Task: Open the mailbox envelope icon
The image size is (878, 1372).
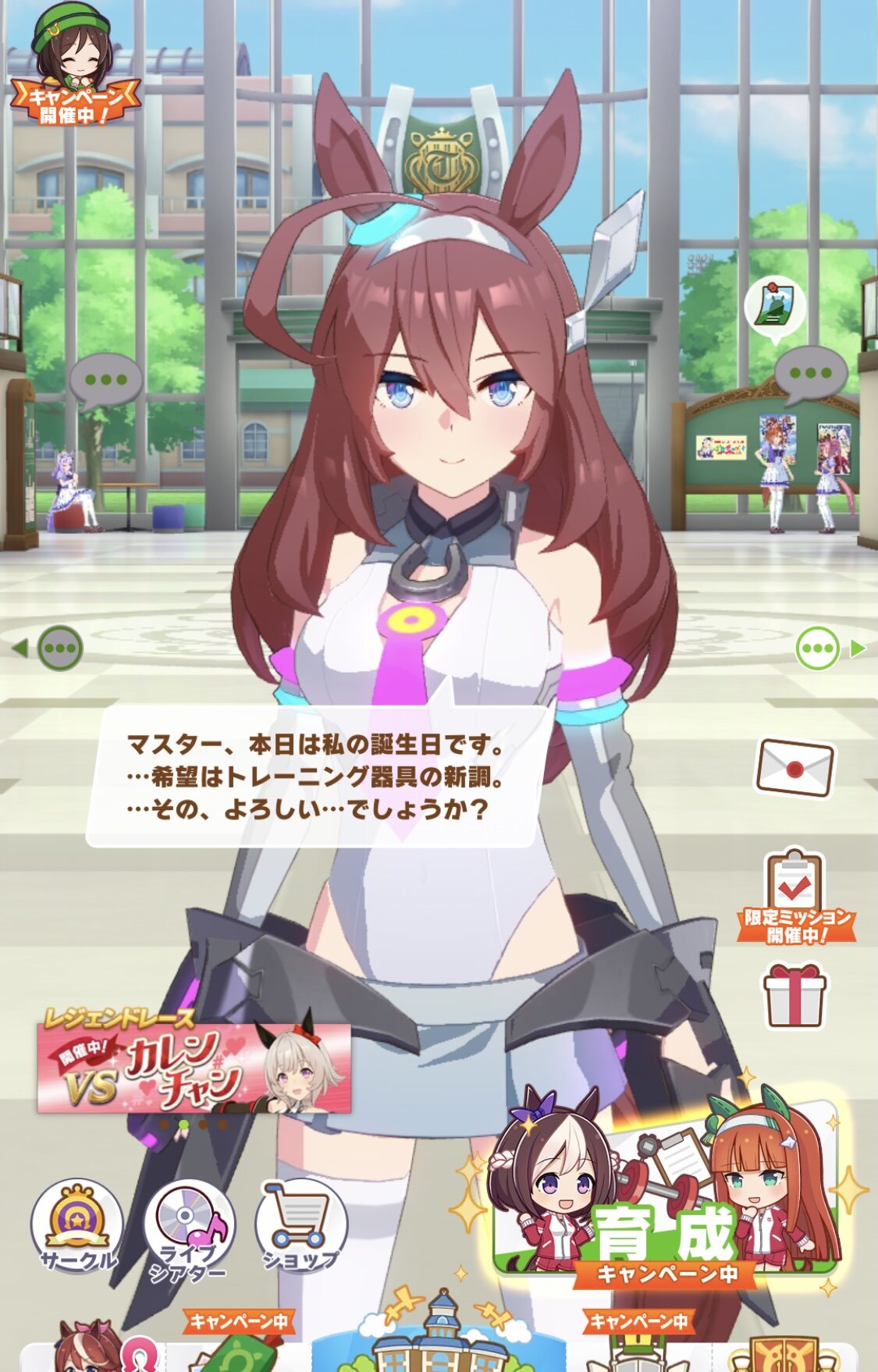Action: pos(794,768)
